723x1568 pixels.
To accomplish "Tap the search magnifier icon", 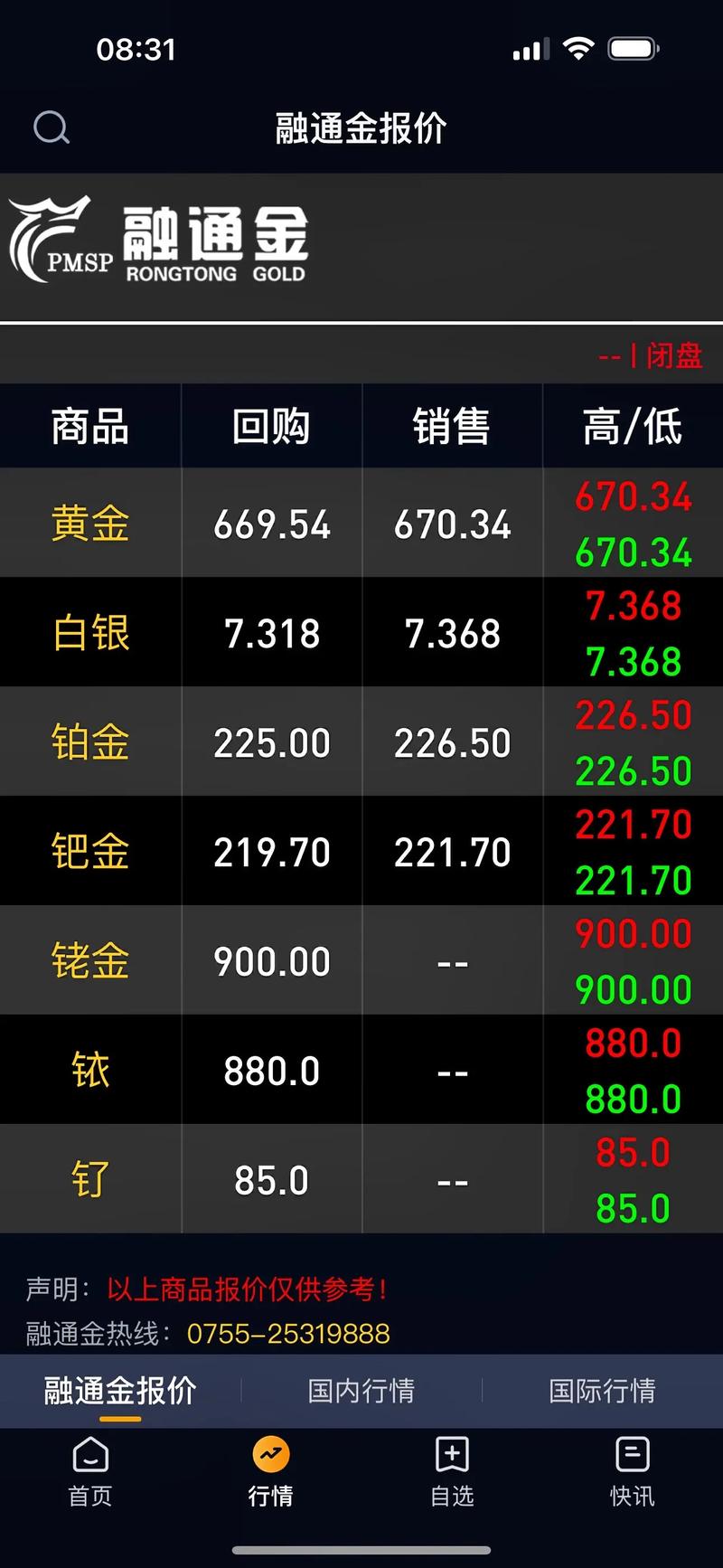I will click(52, 128).
